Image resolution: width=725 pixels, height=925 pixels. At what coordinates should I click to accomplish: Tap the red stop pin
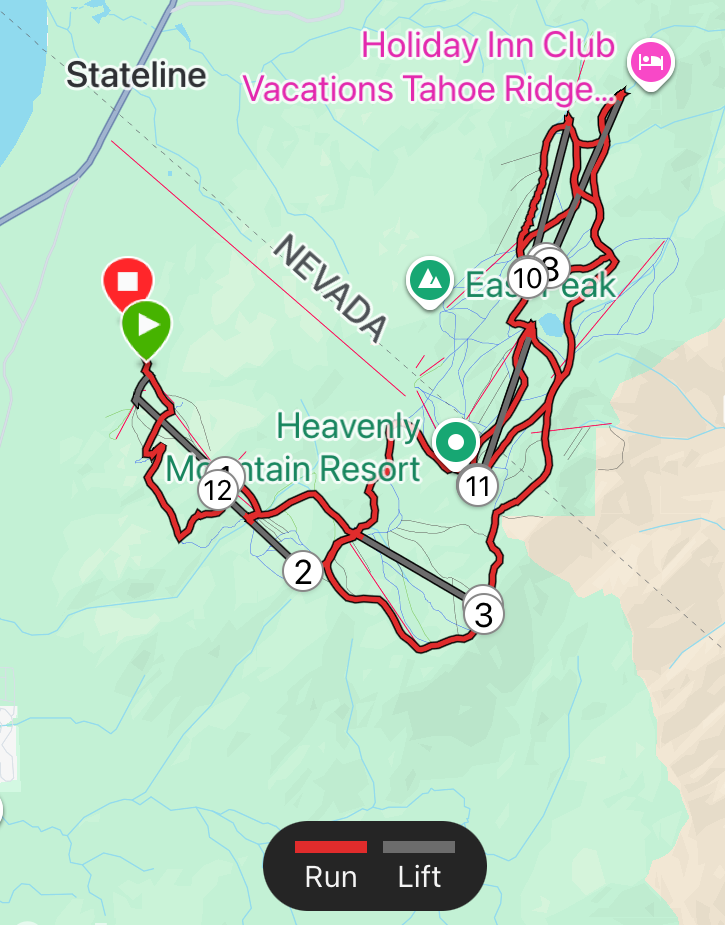tap(128, 280)
